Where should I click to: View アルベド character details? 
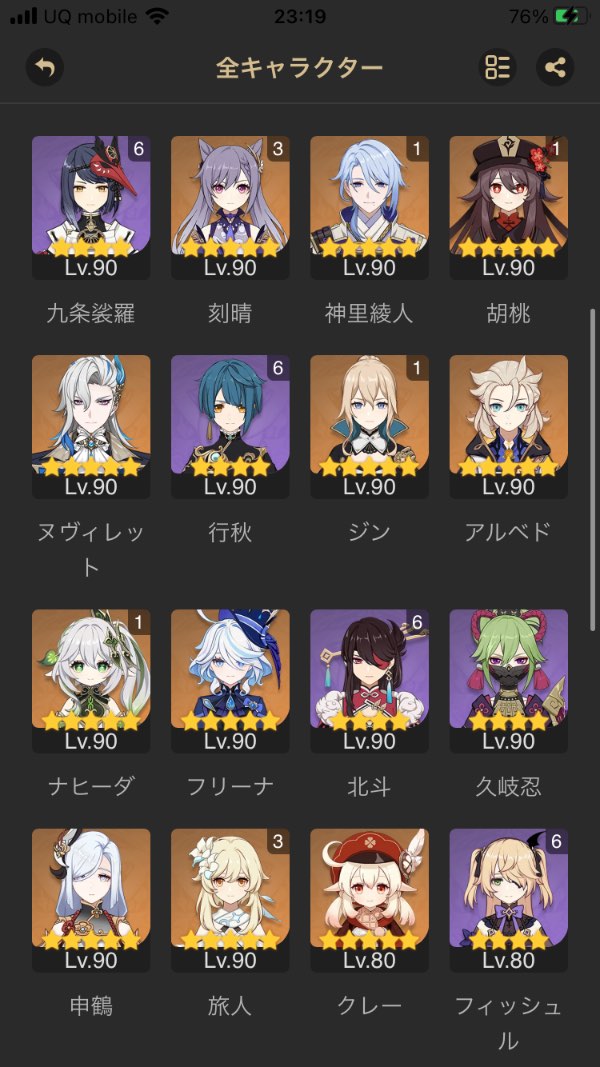(508, 426)
